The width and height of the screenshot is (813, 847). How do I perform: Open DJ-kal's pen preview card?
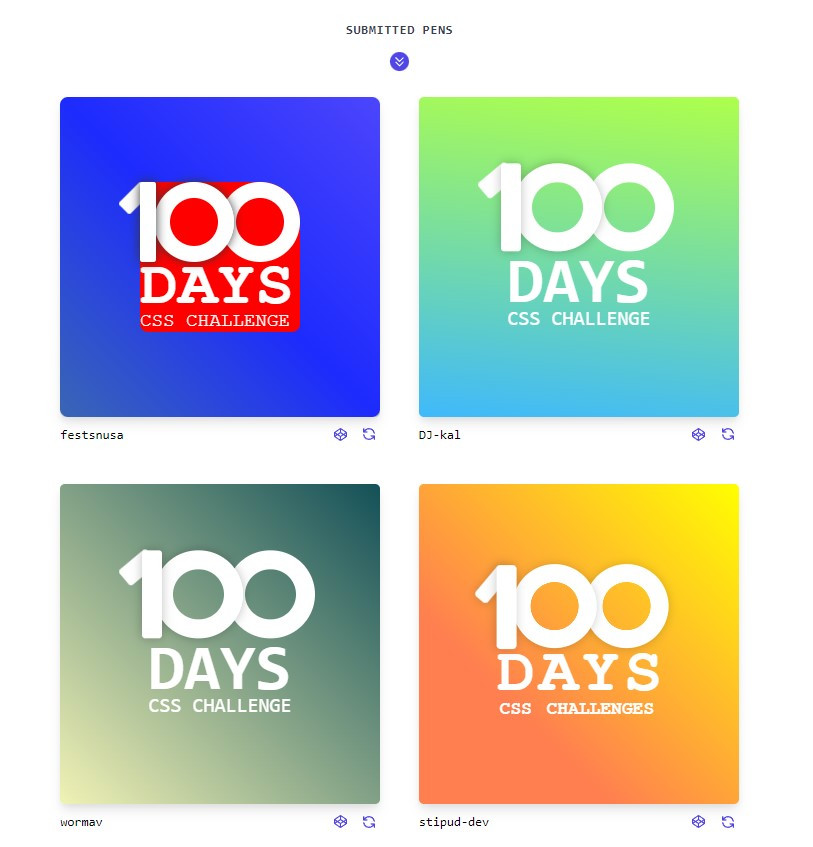tap(578, 257)
